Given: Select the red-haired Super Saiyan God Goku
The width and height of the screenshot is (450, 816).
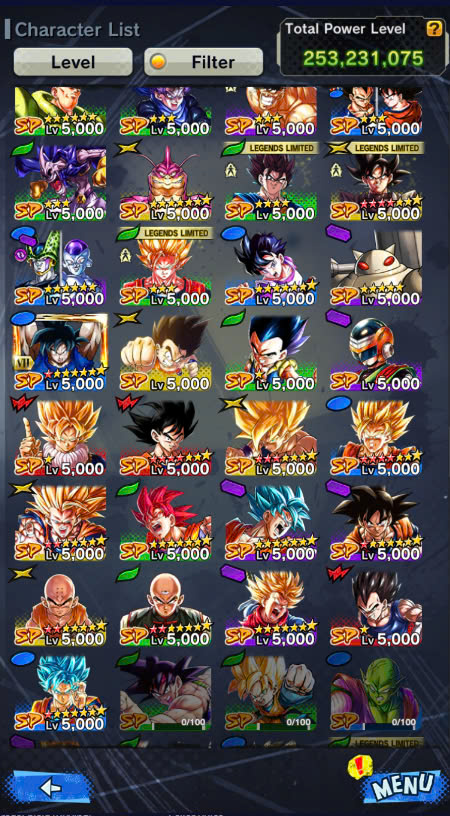Looking at the screenshot, I should (x=165, y=522).
